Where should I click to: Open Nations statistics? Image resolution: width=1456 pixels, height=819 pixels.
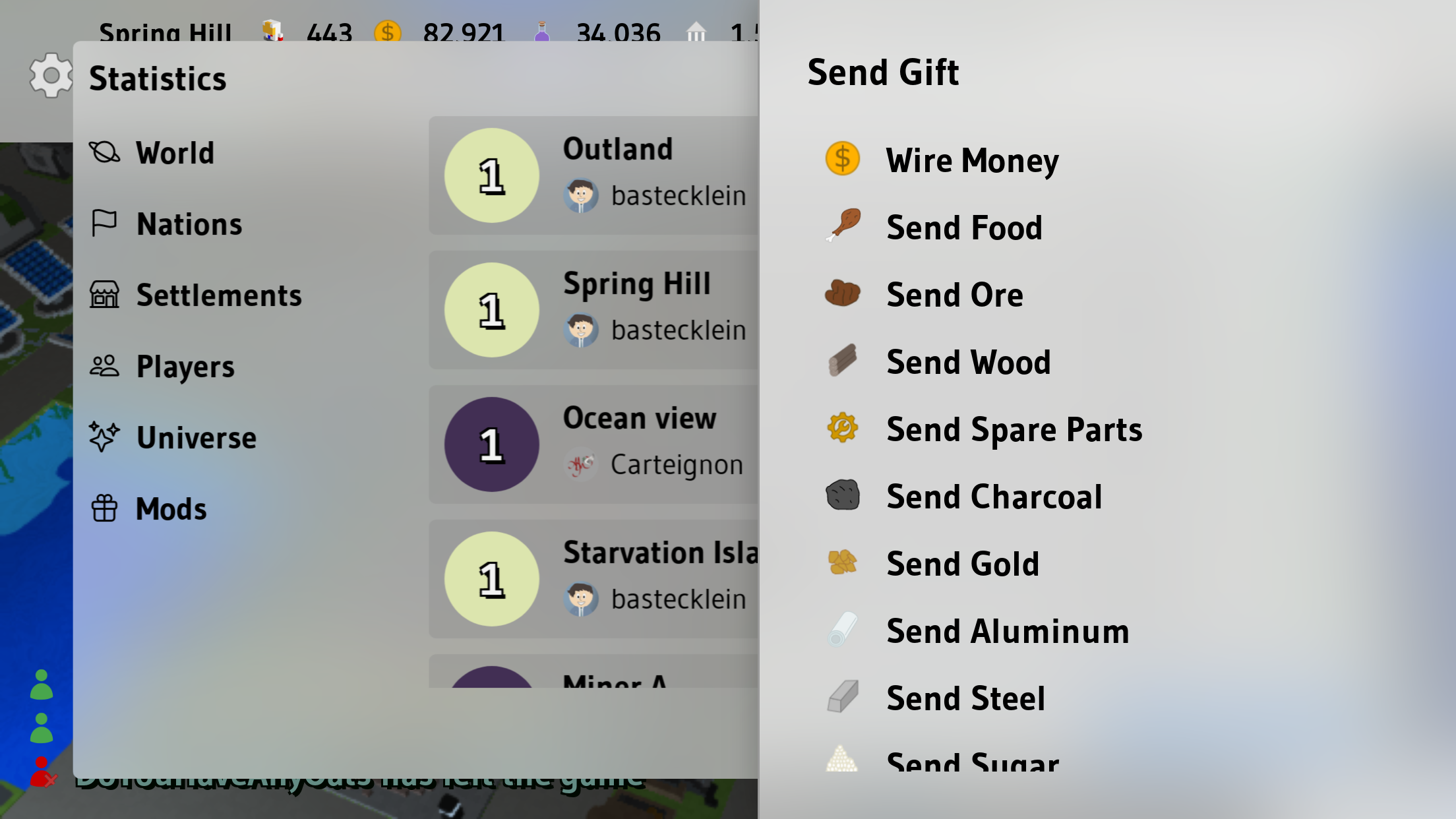click(x=189, y=224)
